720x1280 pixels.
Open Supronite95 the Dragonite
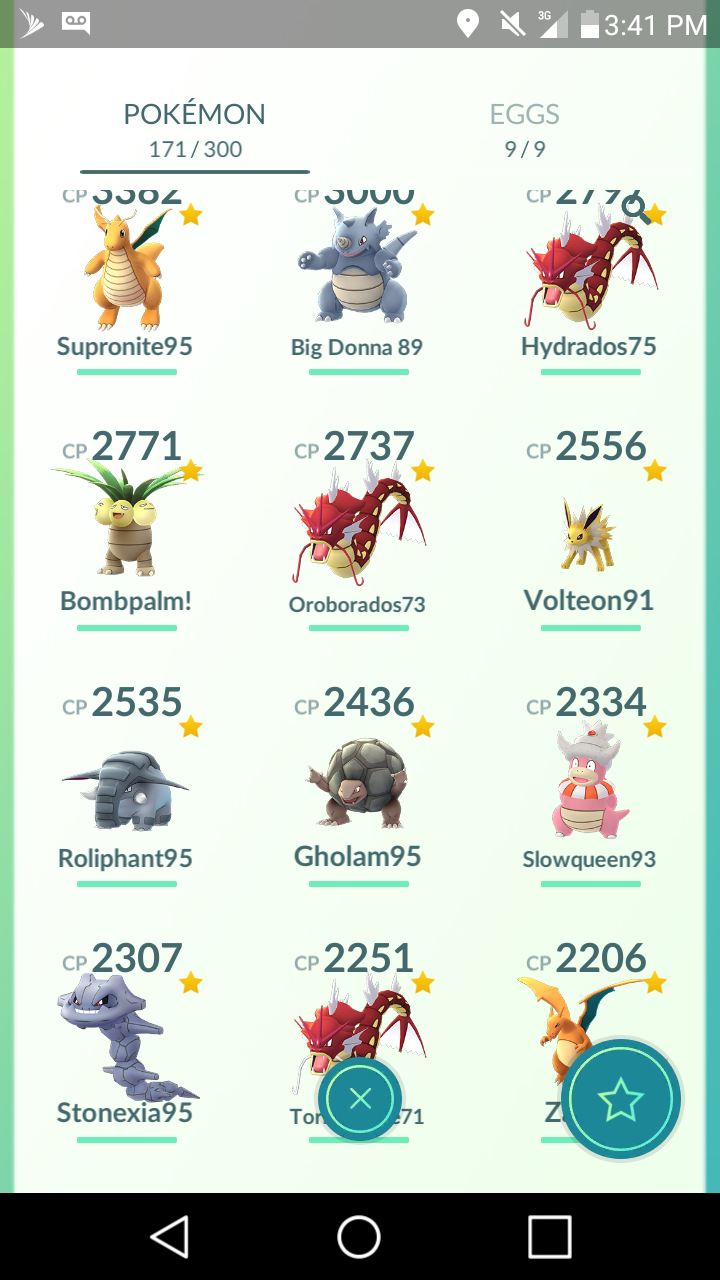[125, 280]
